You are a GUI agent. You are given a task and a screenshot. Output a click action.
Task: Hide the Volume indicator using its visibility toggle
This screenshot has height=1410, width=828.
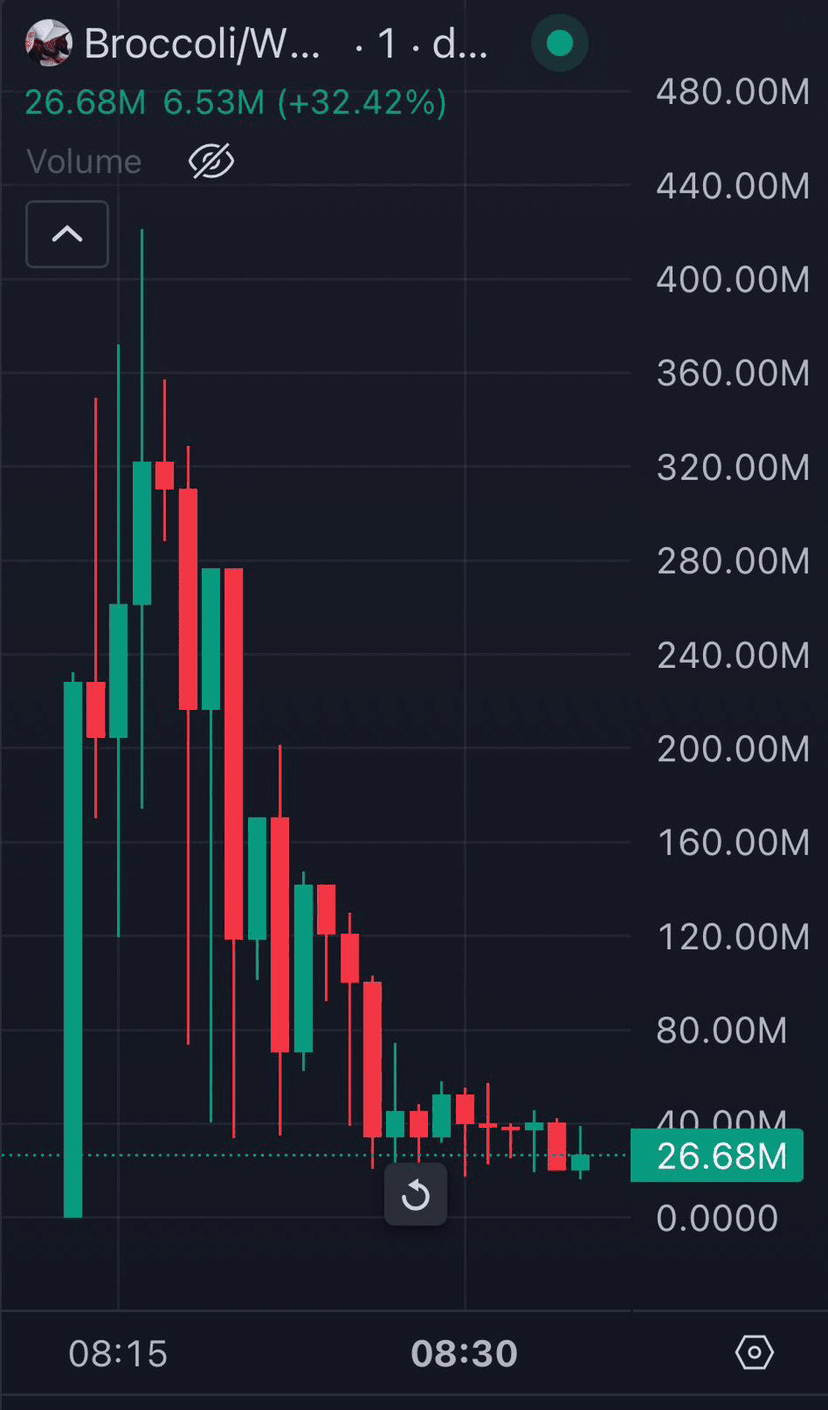pyautogui.click(x=210, y=160)
